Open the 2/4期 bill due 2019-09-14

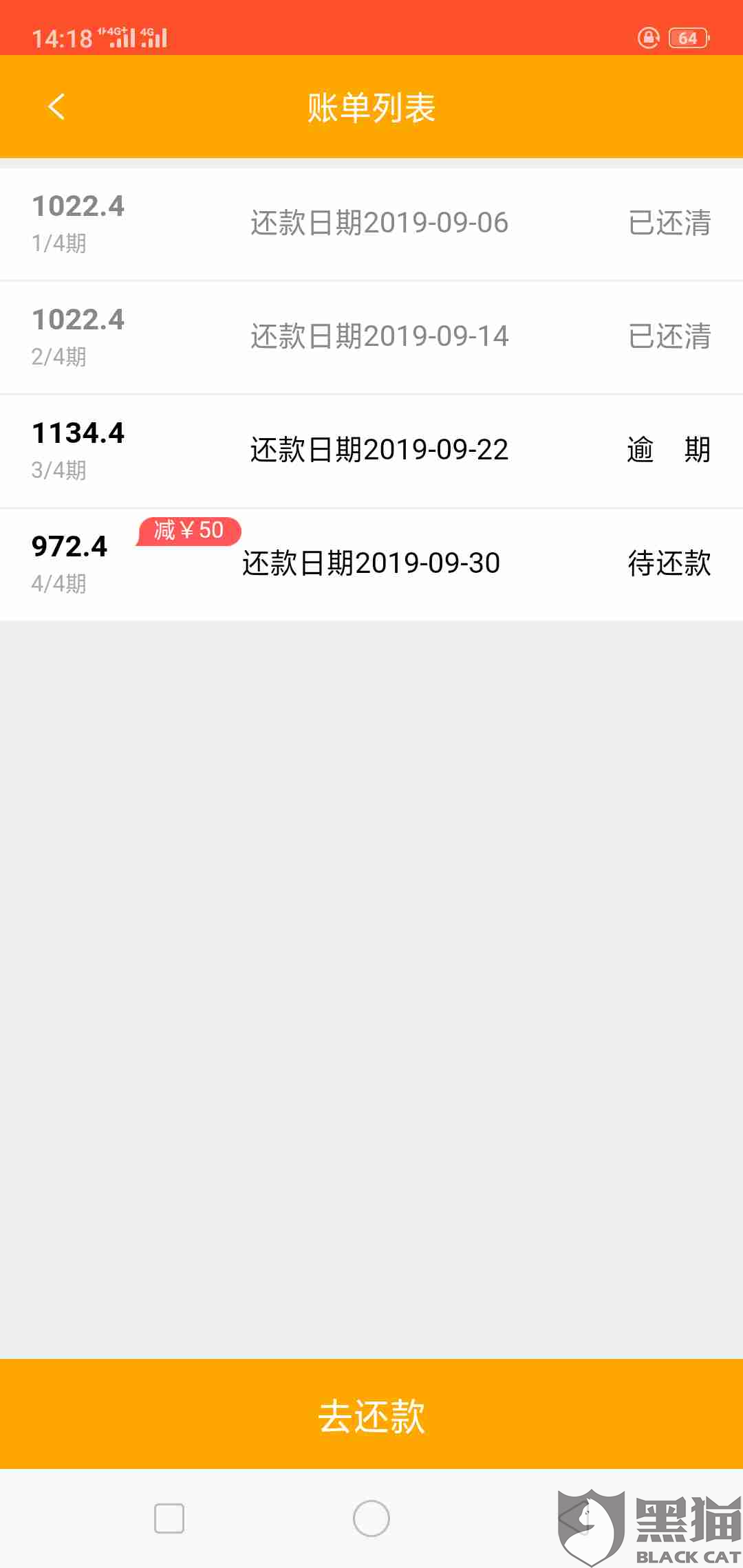pos(371,337)
